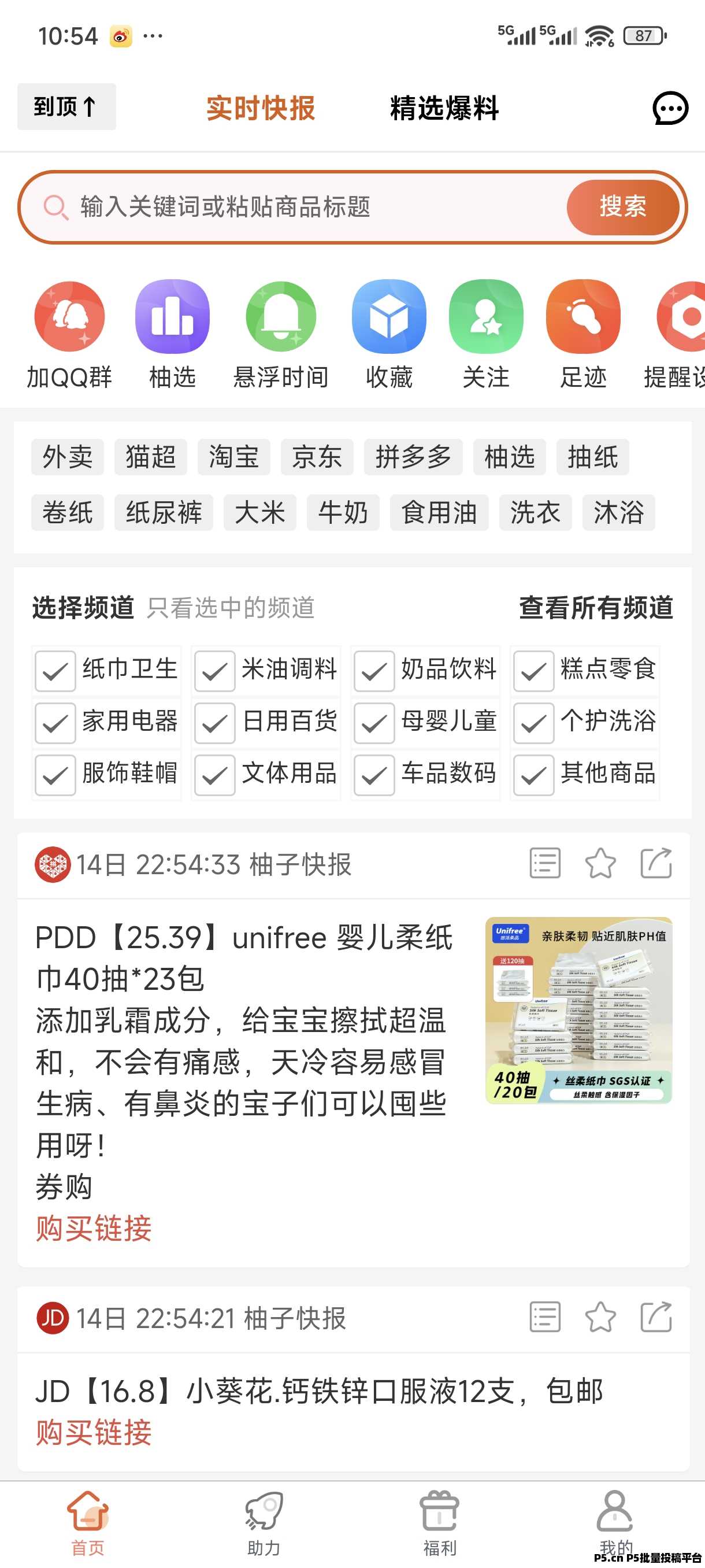Select the 实时快报 tab
Screen dimensions: 705x1568
[261, 108]
